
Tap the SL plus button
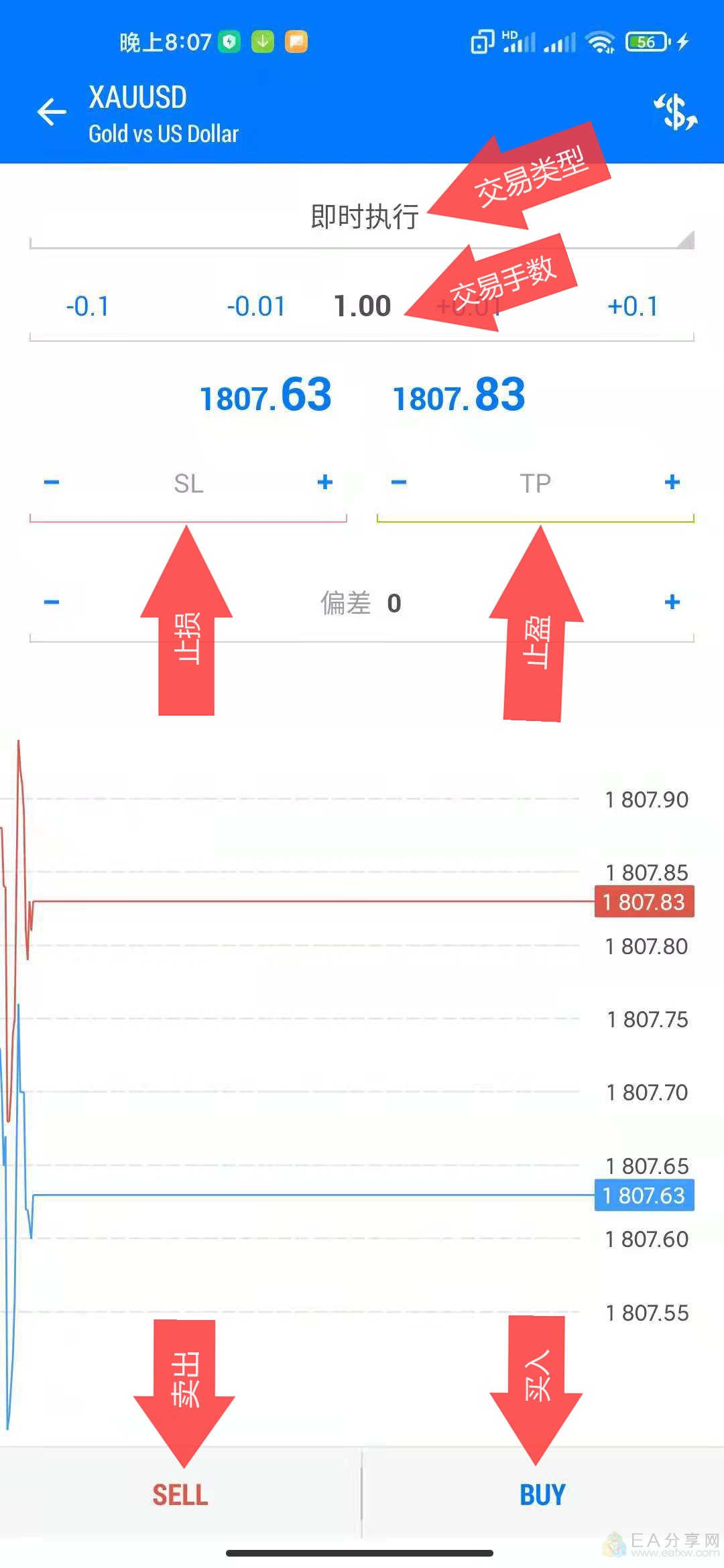[325, 482]
